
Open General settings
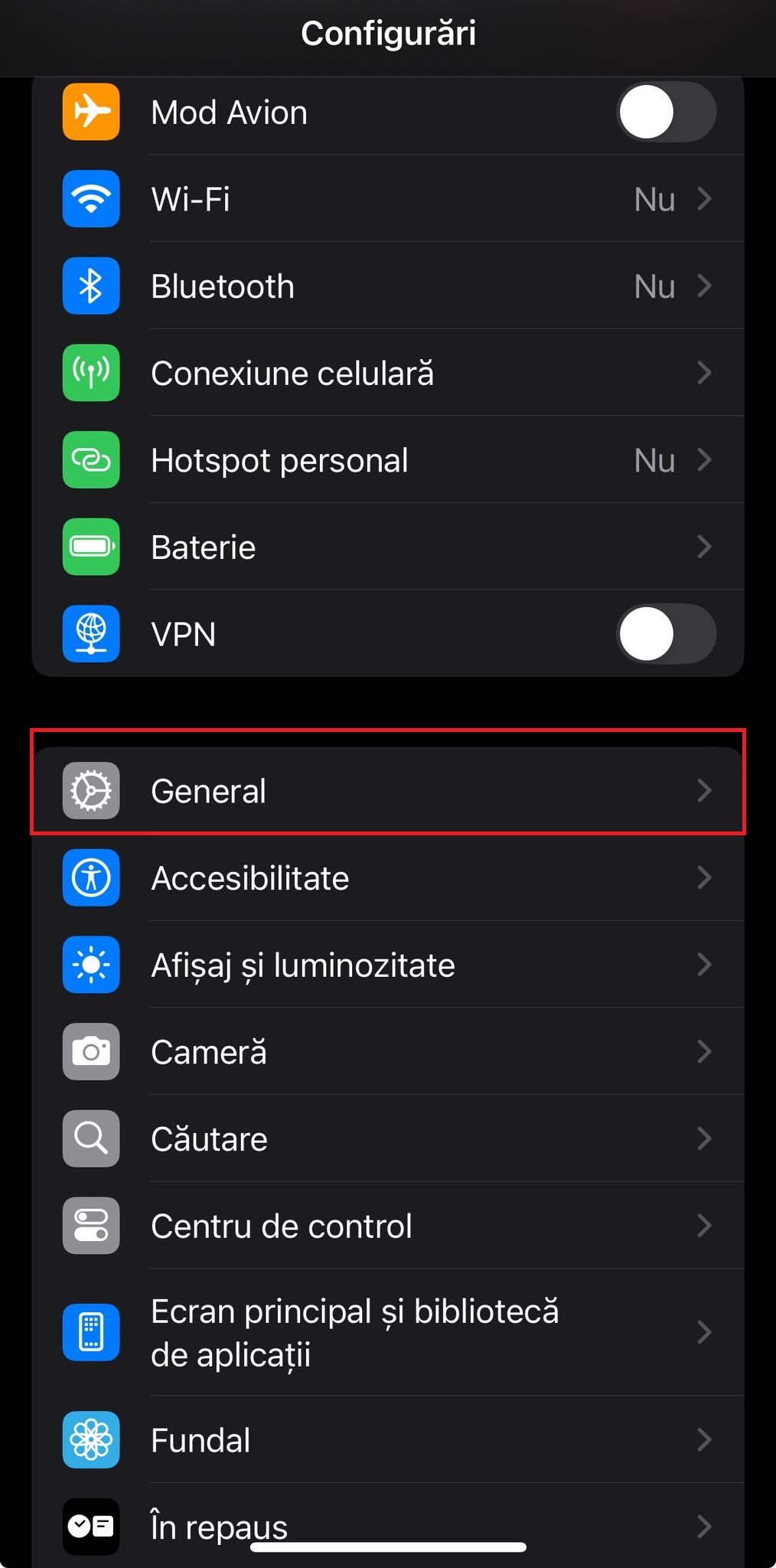coord(387,791)
